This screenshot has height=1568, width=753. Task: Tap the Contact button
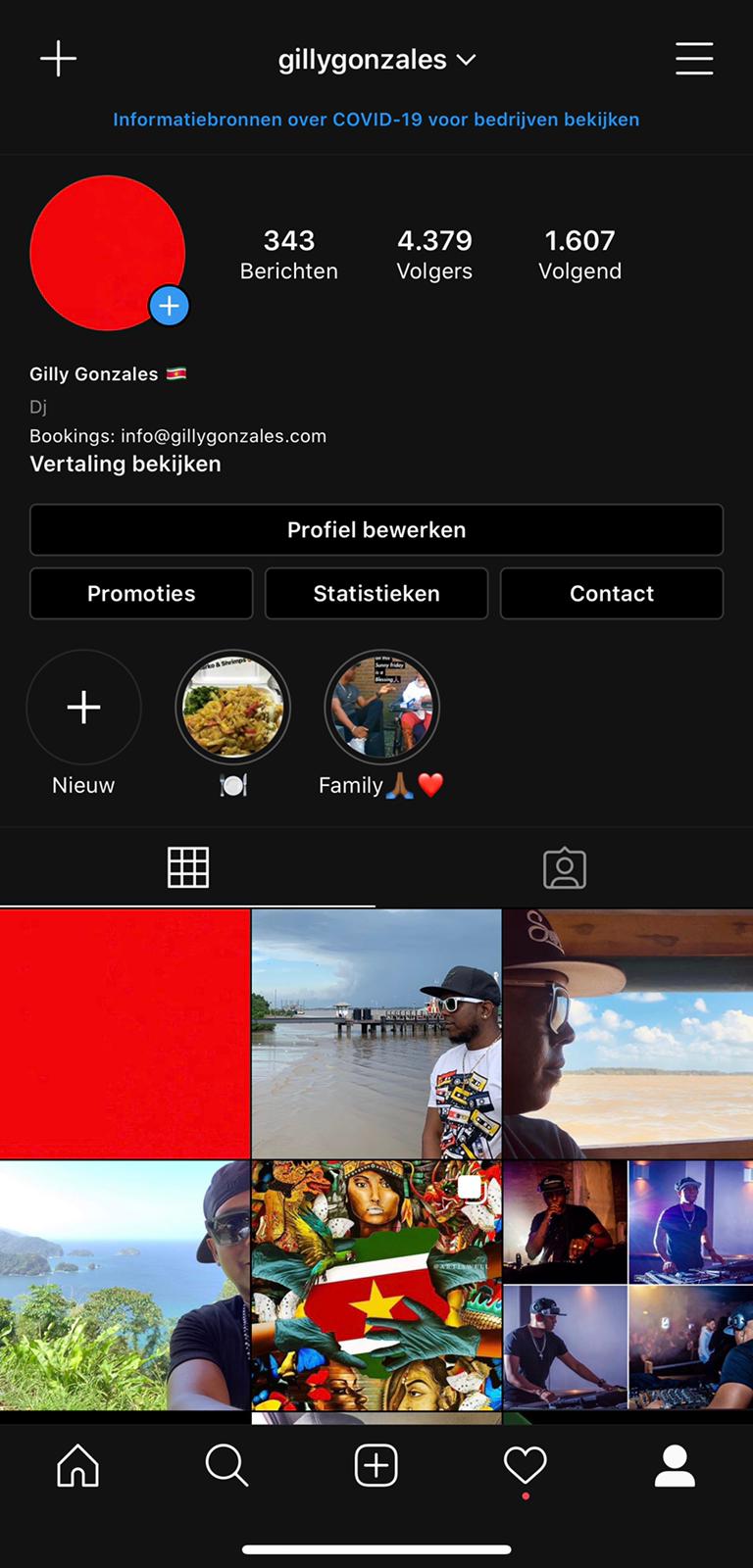coord(612,594)
